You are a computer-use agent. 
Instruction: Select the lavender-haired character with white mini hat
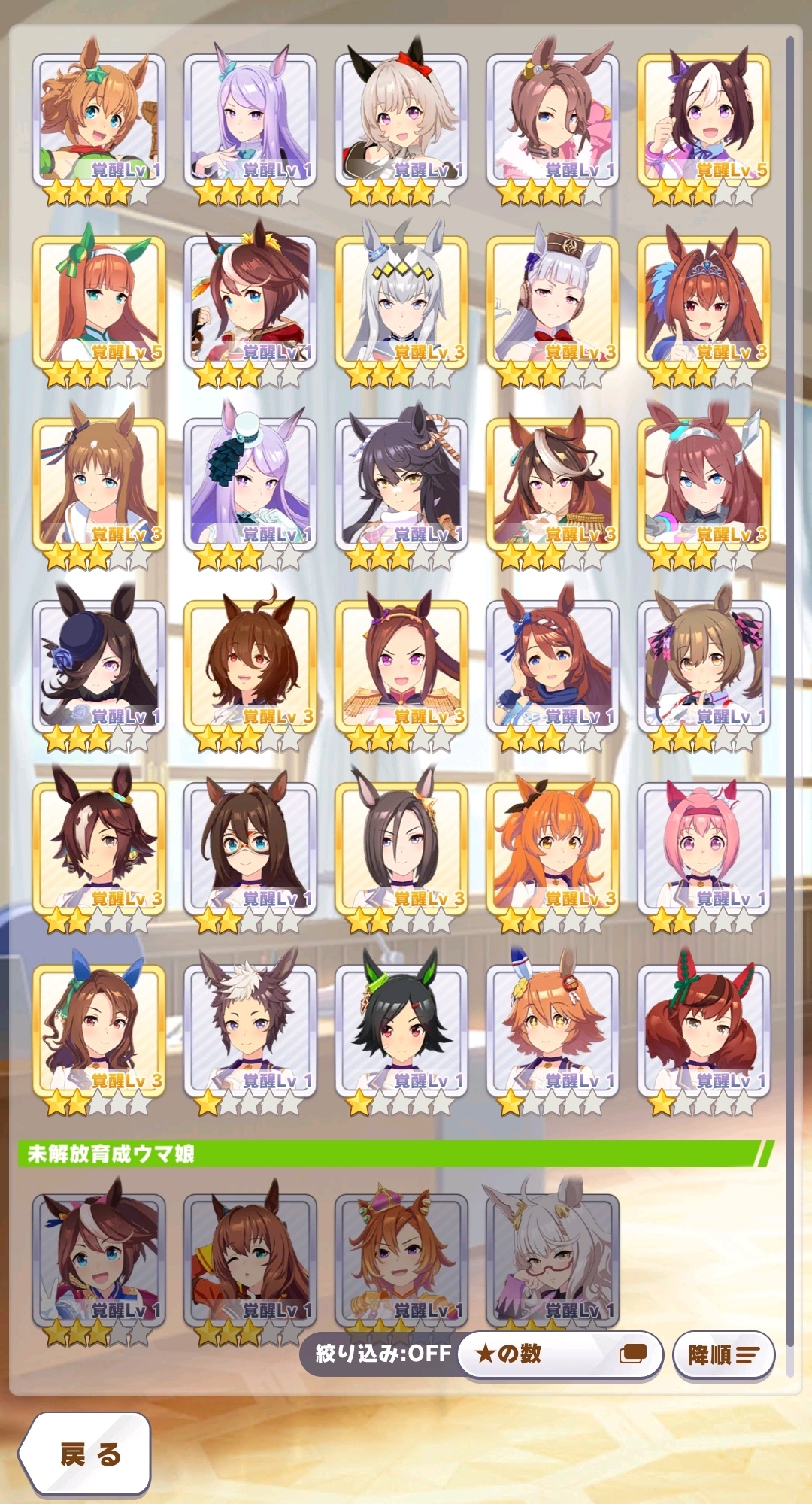(x=250, y=485)
